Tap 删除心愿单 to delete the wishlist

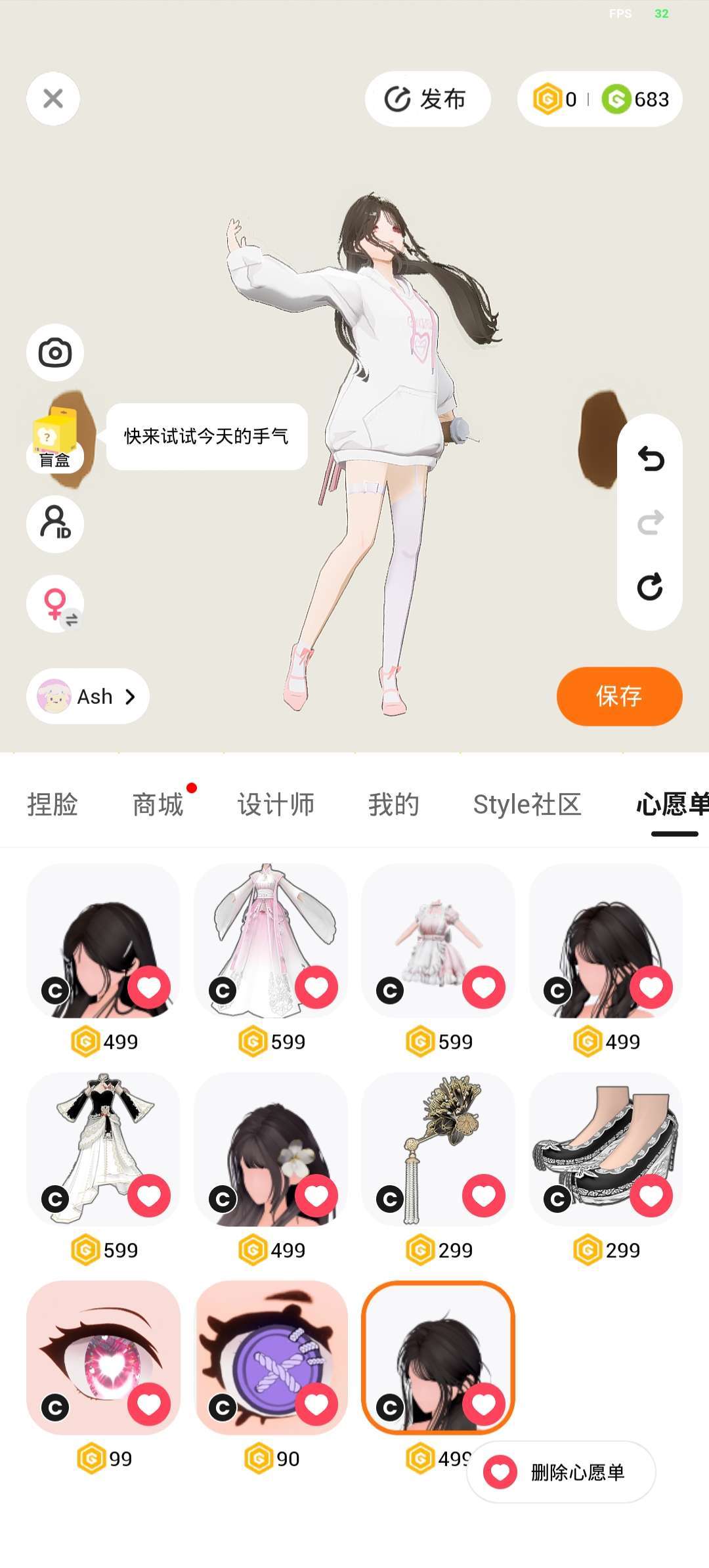click(561, 1472)
